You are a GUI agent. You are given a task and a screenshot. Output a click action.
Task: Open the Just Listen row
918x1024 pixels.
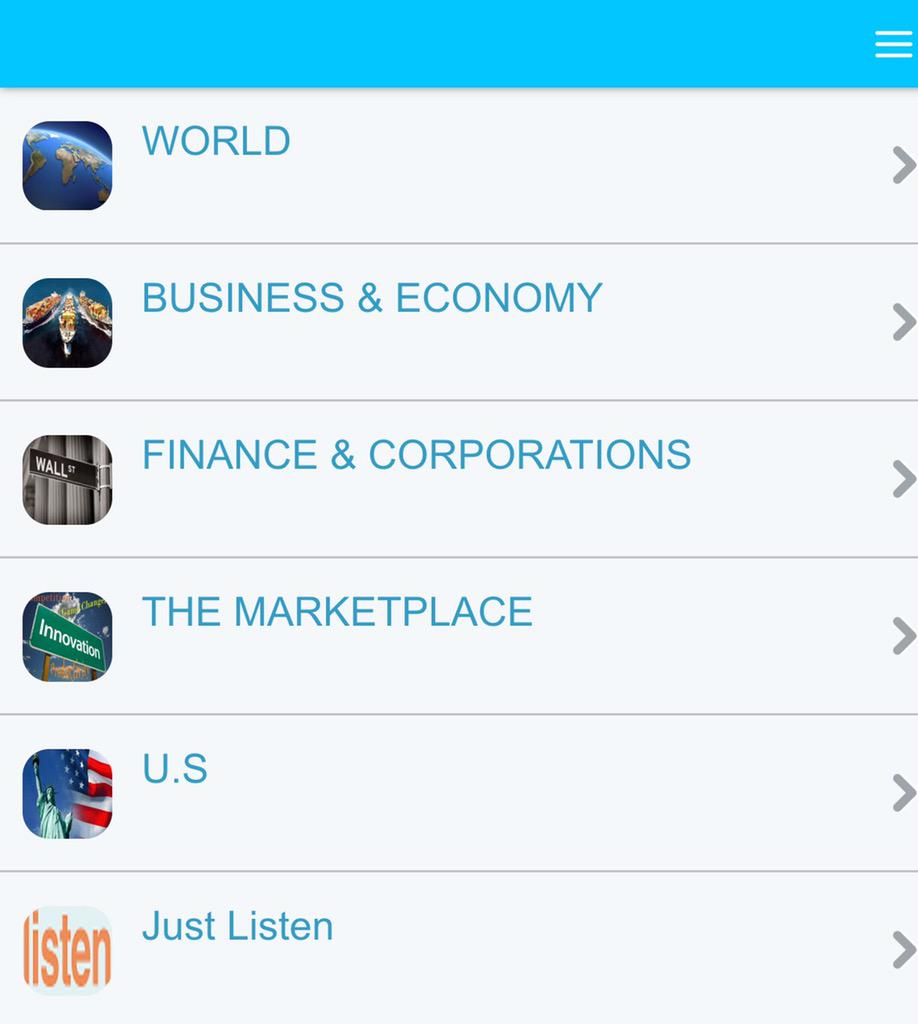(459, 948)
